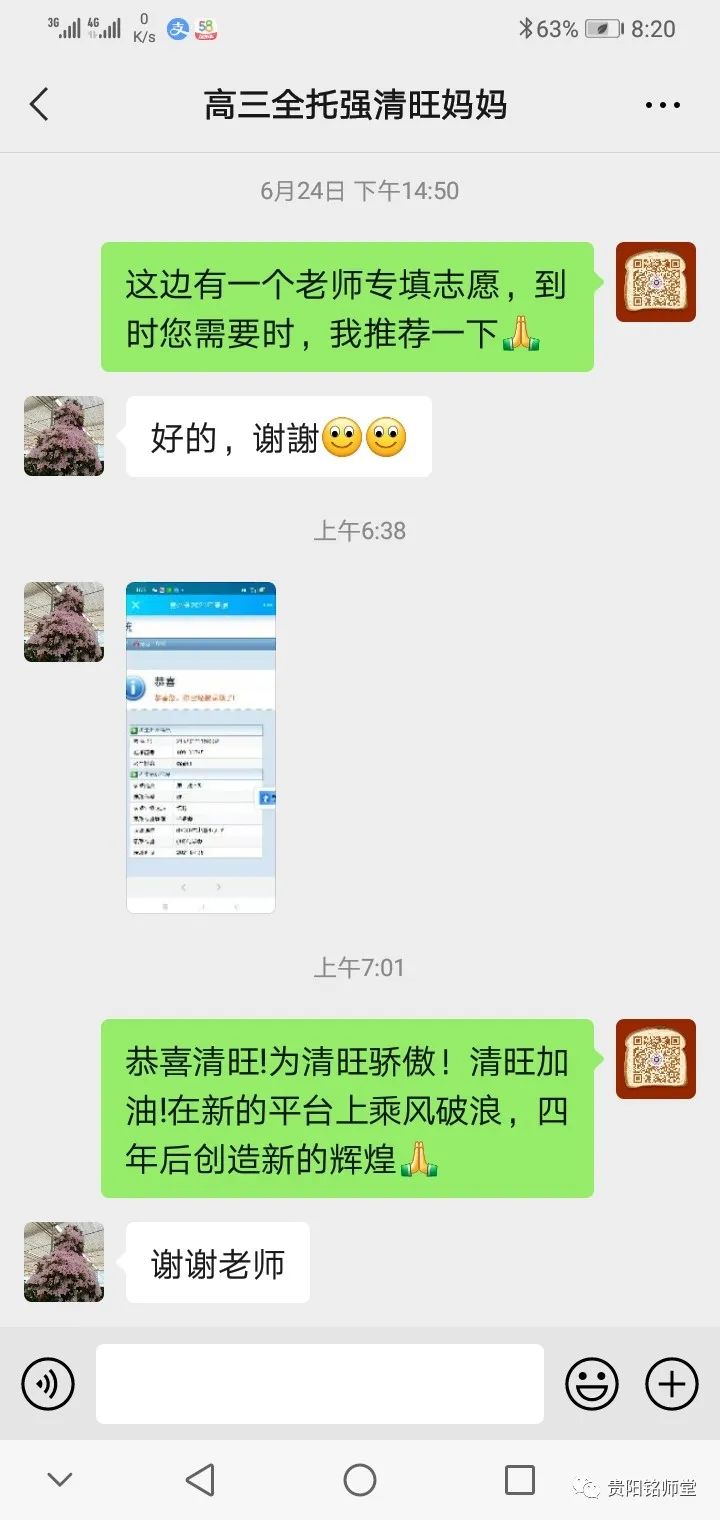The image size is (720, 1520).
Task: Focus the message text field
Action: [320, 1384]
